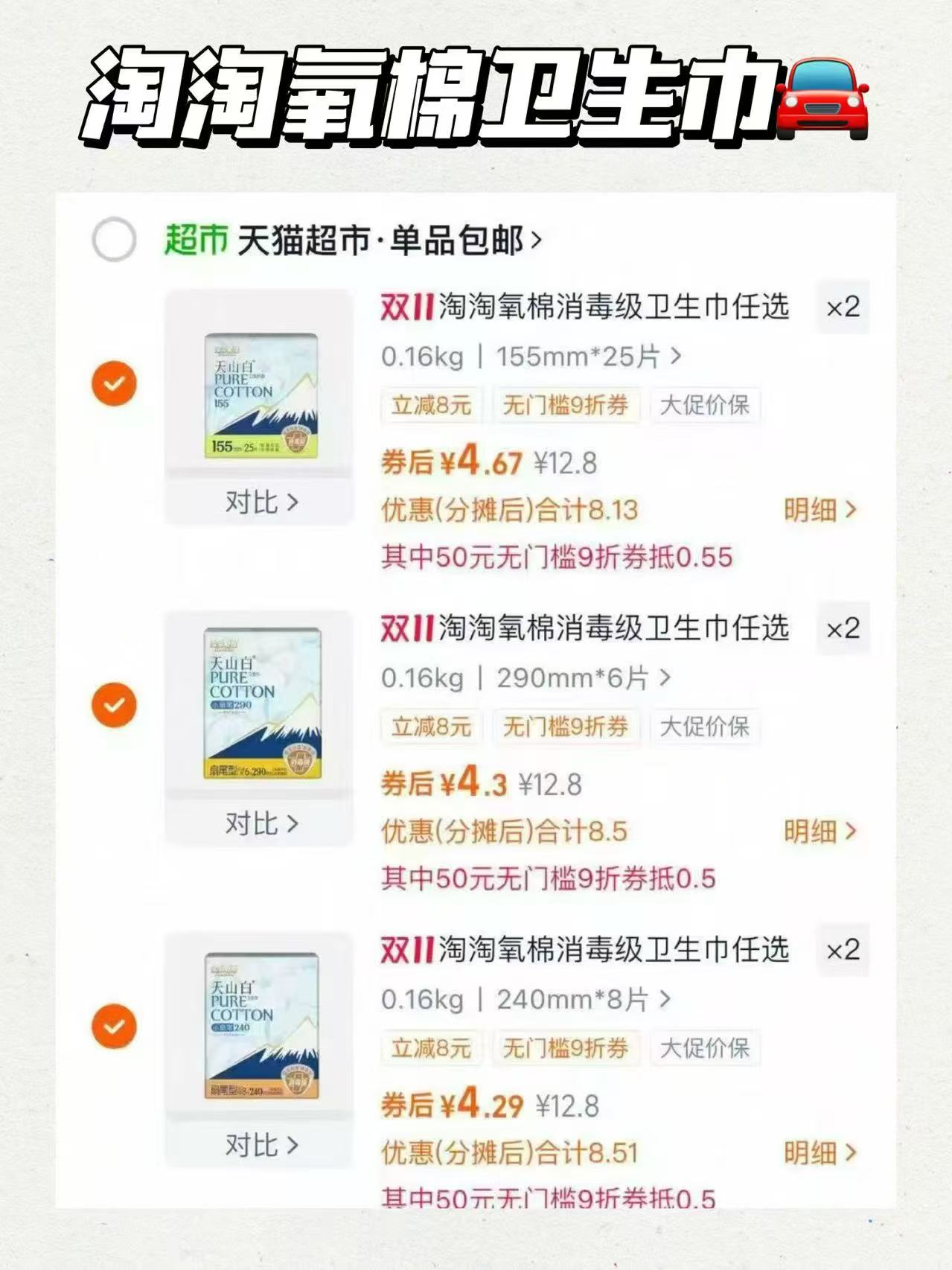Tap 对比 under the 290mm product image
The height and width of the screenshot is (1270, 952).
tap(262, 825)
